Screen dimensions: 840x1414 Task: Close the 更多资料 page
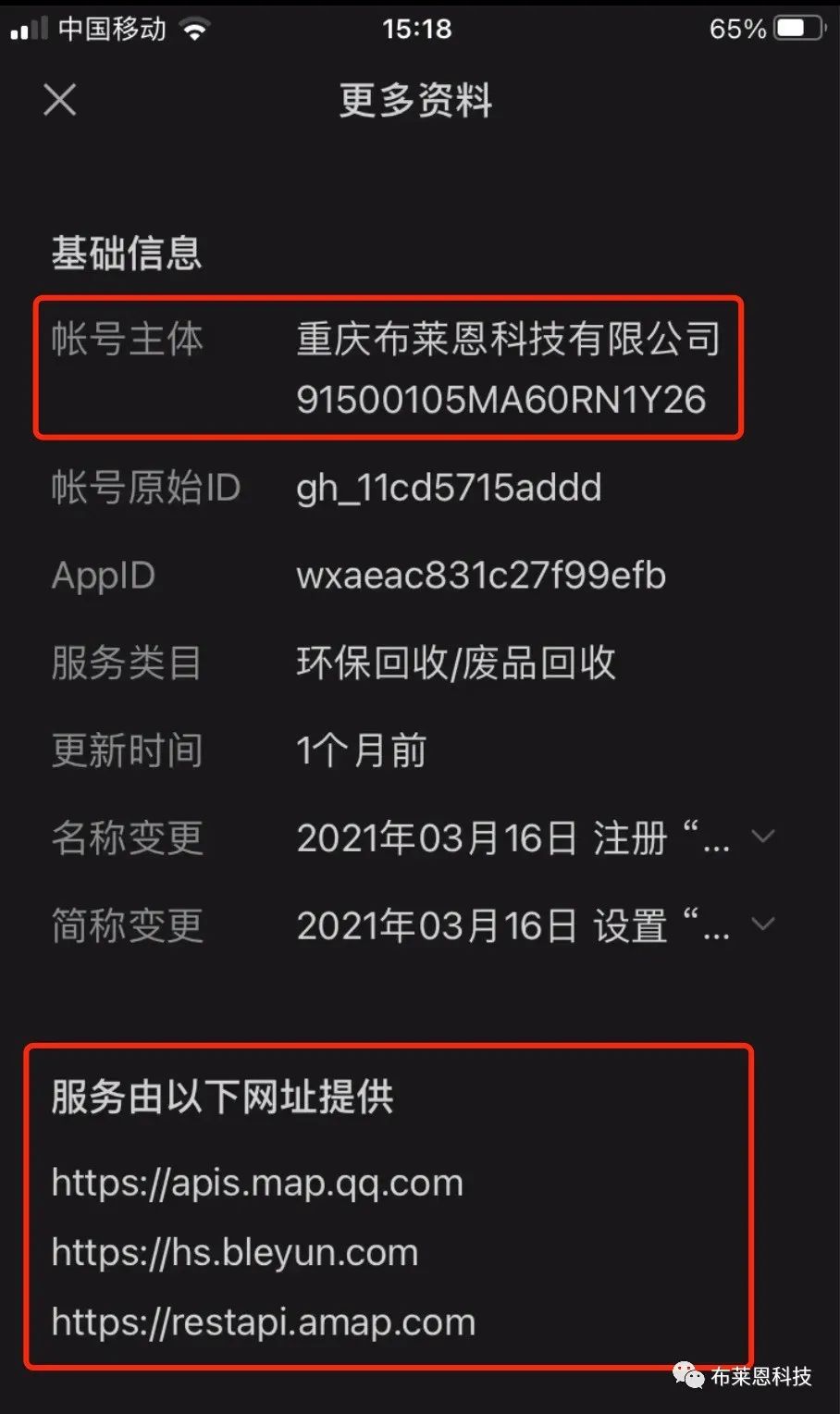point(60,100)
